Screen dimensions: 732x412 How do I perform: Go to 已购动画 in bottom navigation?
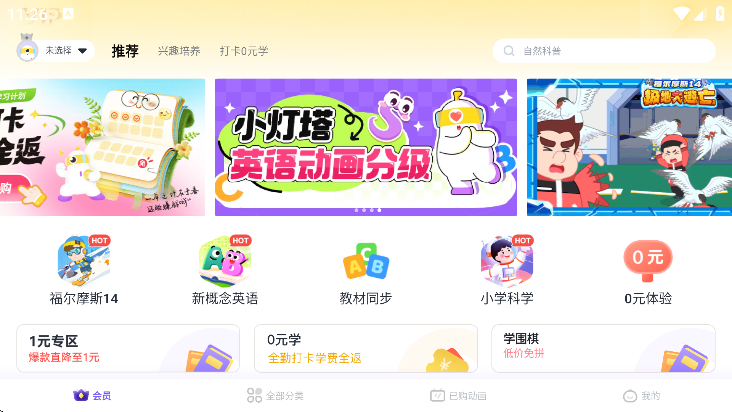(458, 395)
